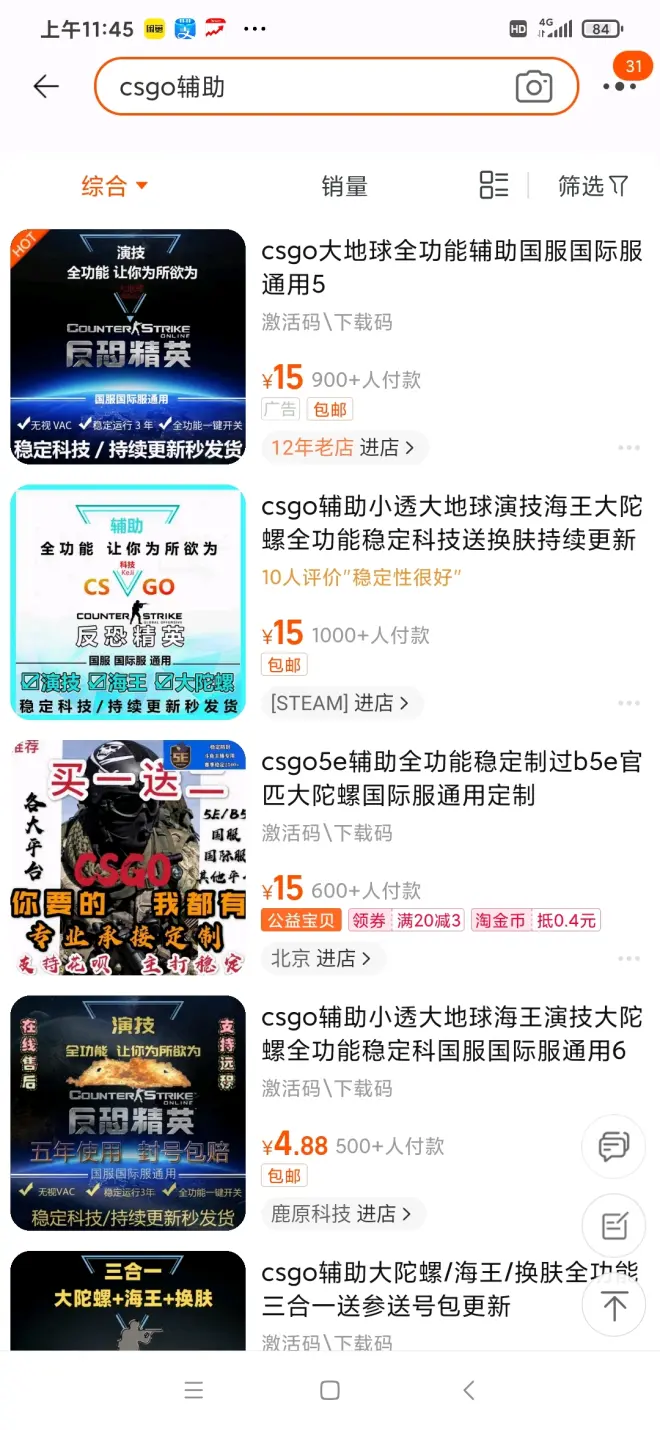Open the csgo5e辅助全功能稳定 product
This screenshot has width=660, height=1430.
(451, 778)
